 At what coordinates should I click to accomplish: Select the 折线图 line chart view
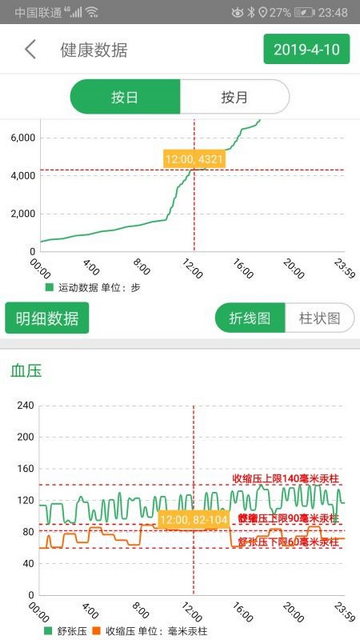click(x=250, y=318)
